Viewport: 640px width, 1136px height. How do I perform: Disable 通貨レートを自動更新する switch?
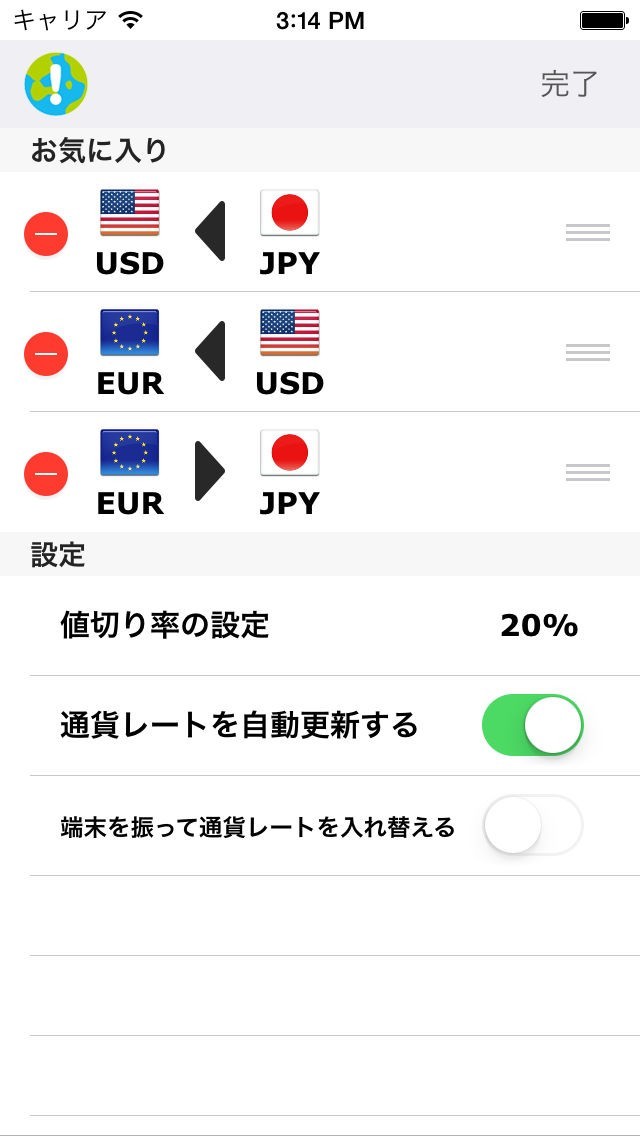532,725
